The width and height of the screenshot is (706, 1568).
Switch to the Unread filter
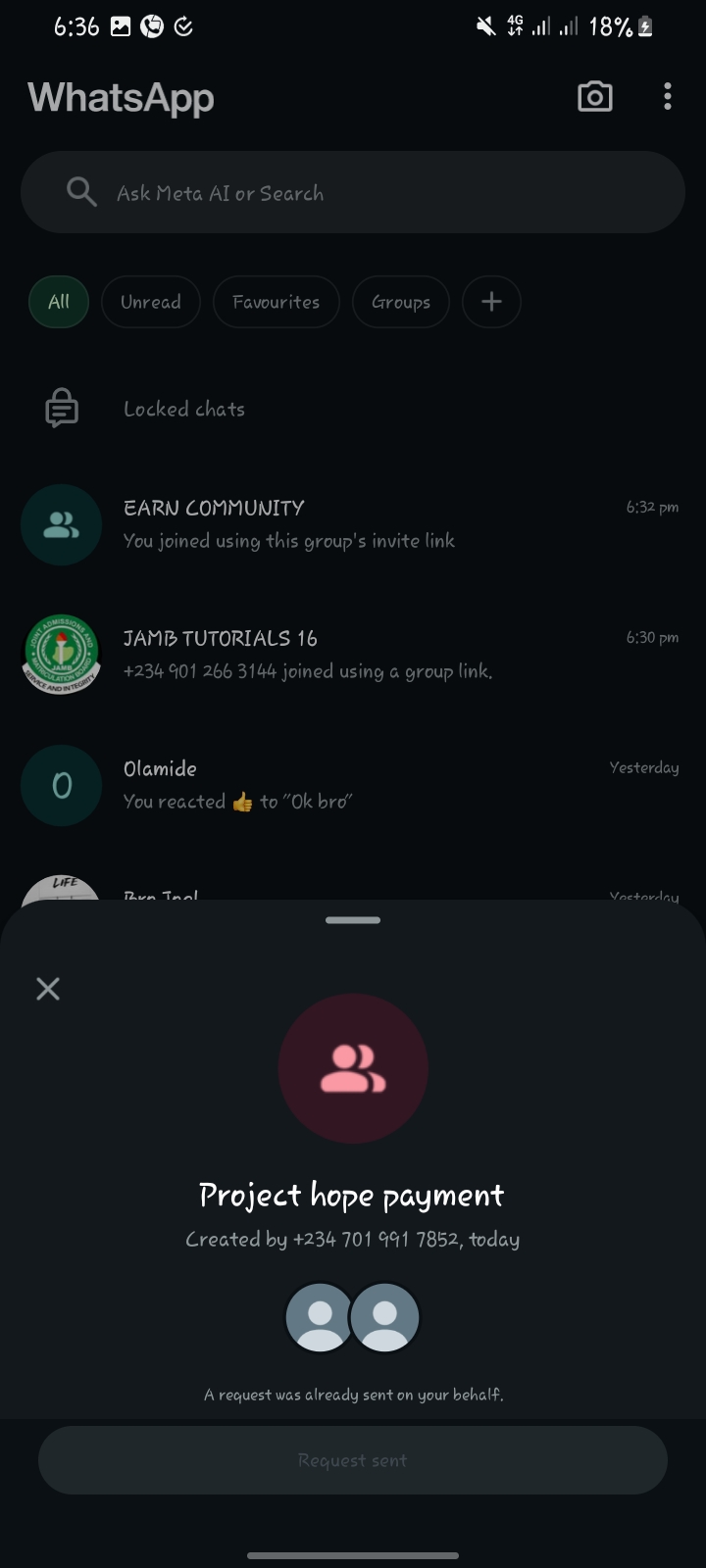click(x=151, y=302)
